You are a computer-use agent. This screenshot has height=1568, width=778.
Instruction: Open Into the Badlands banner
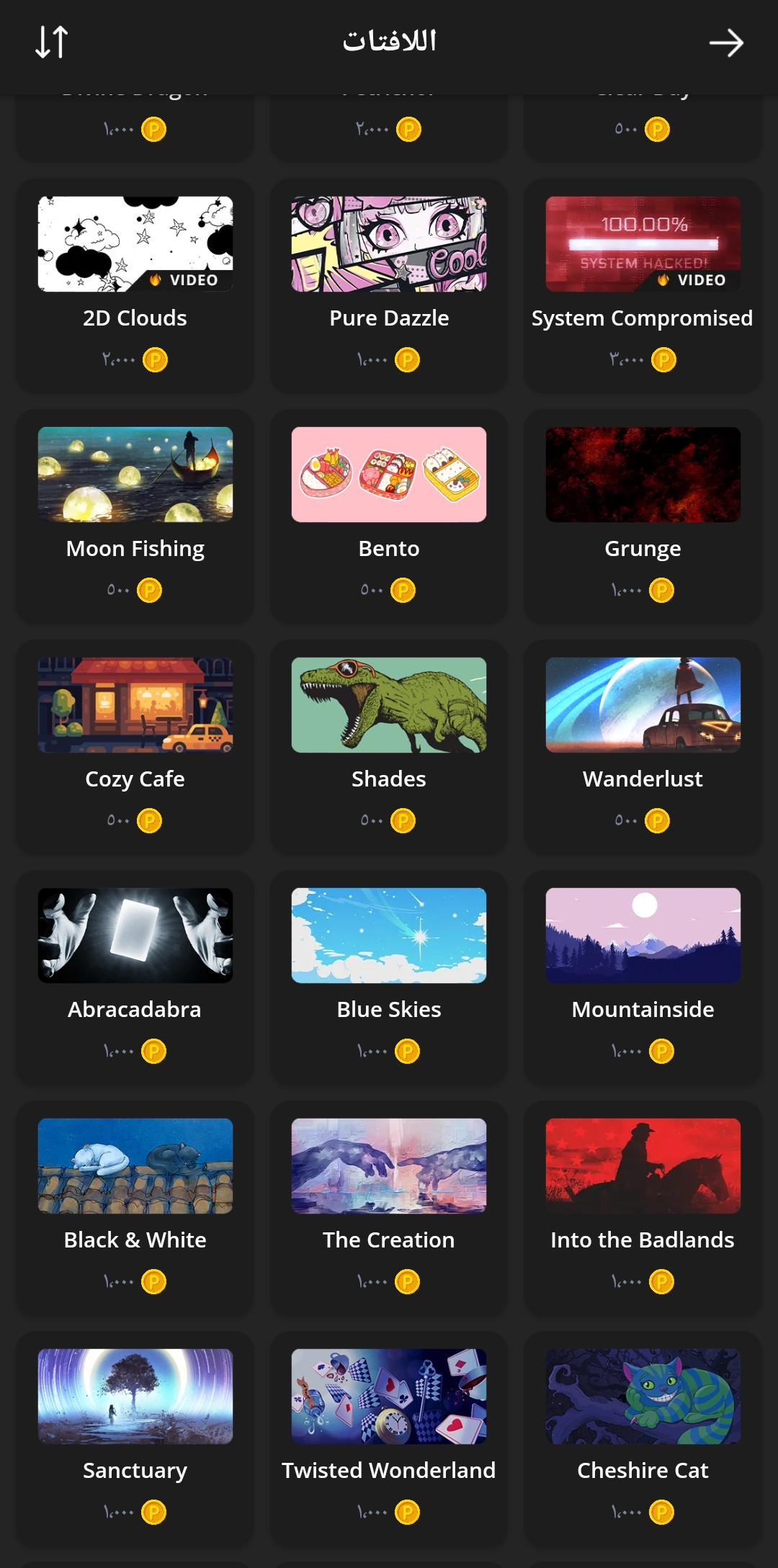tap(643, 1167)
